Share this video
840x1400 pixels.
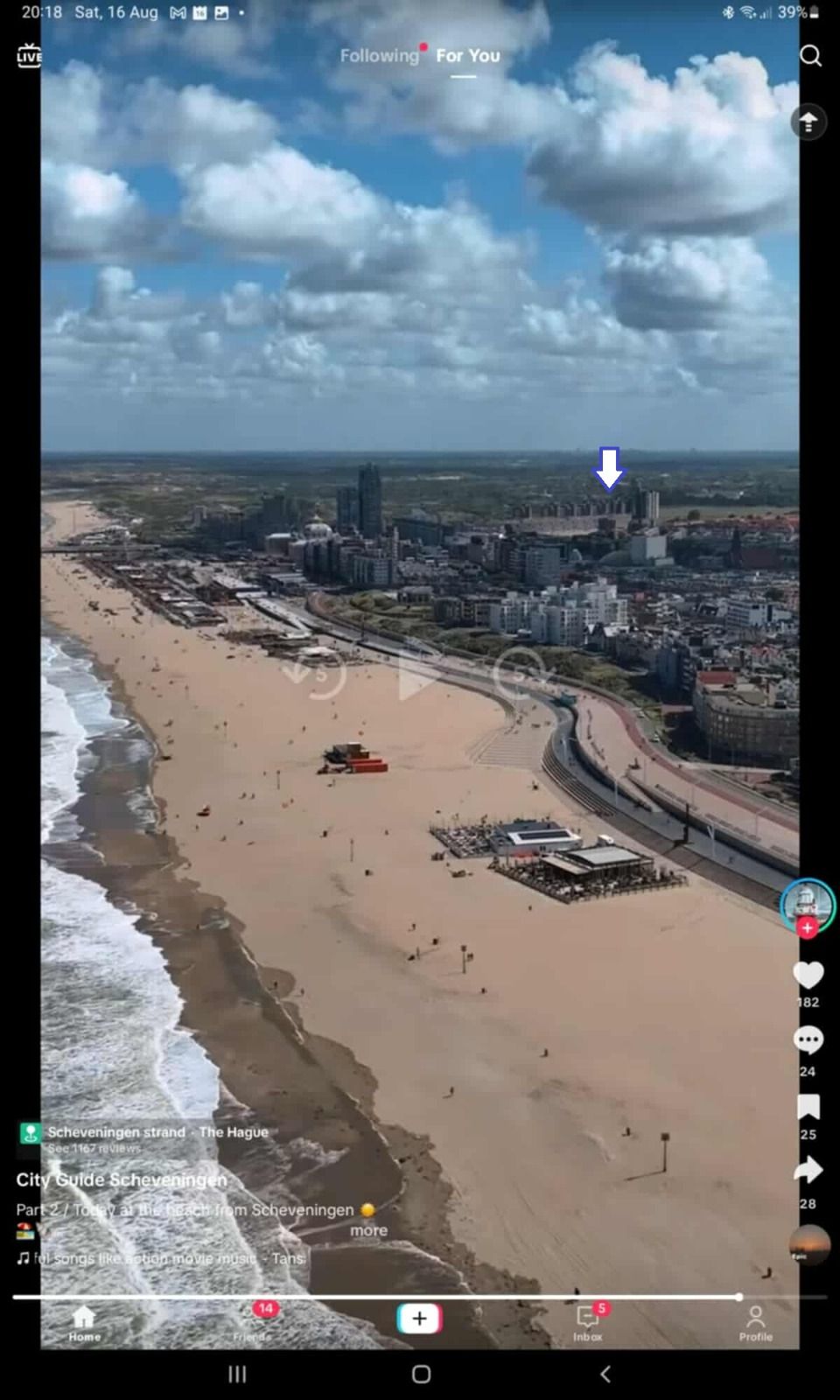tap(808, 1171)
